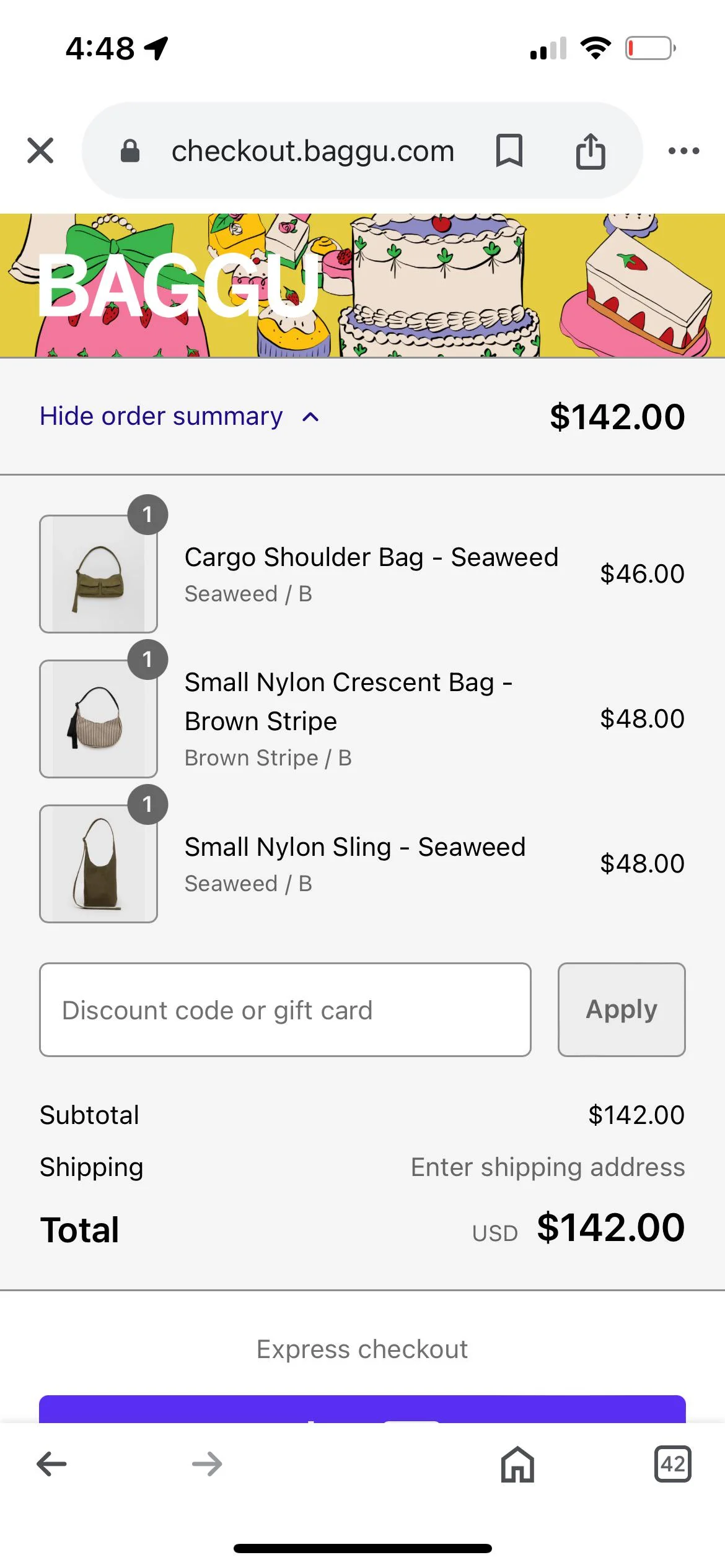Select the Discount code or gift card field
Screen dimensions: 725x1568
[284, 1009]
